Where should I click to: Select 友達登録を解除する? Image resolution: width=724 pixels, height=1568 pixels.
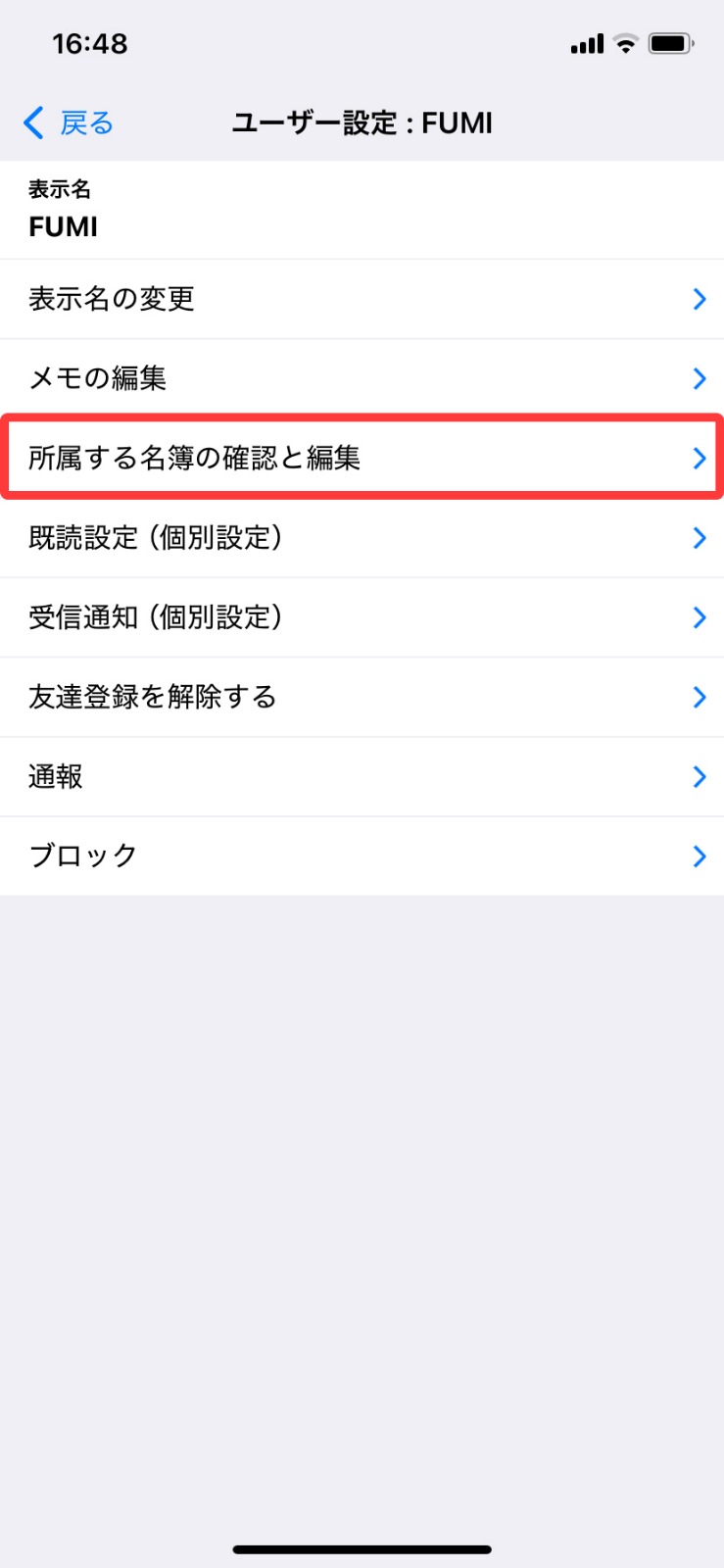pos(362,697)
